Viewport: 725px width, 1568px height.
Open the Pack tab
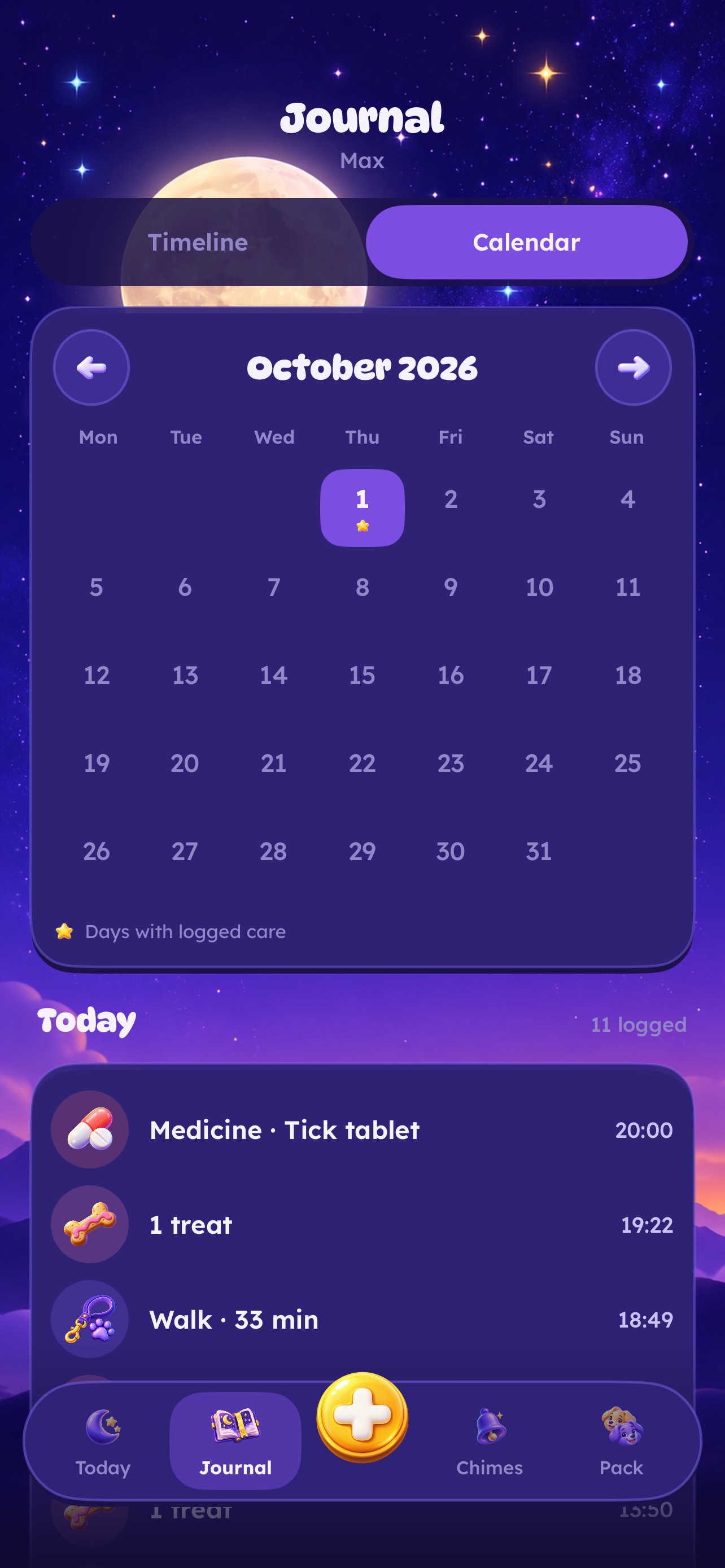(622, 1442)
